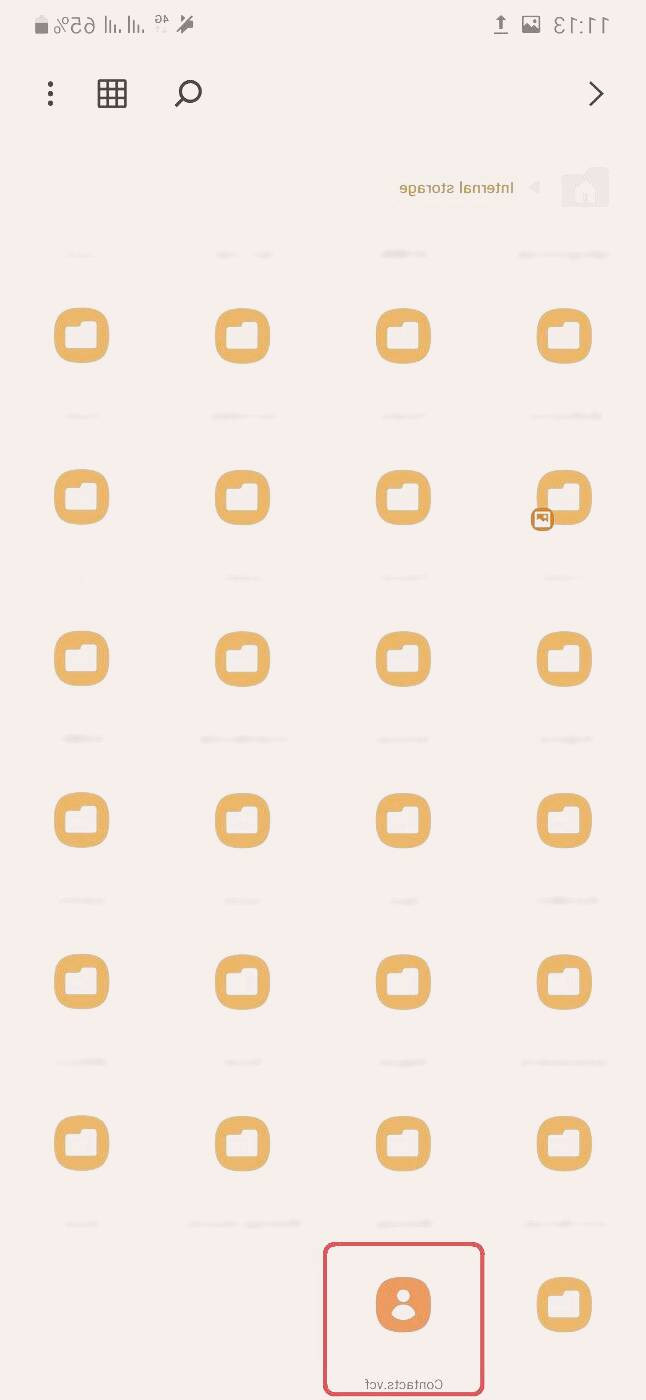
Task: Go back using the arrow
Action: tap(596, 94)
